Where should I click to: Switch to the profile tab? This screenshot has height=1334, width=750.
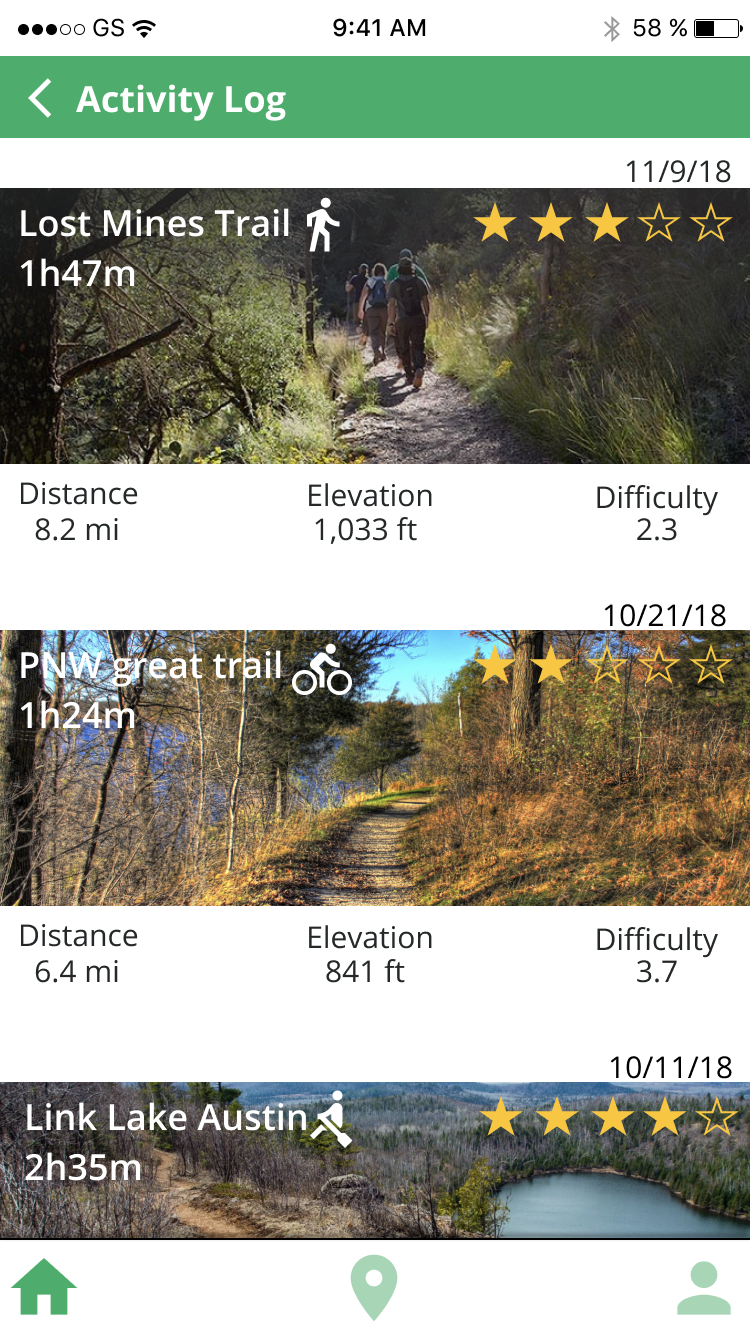[x=704, y=1288]
